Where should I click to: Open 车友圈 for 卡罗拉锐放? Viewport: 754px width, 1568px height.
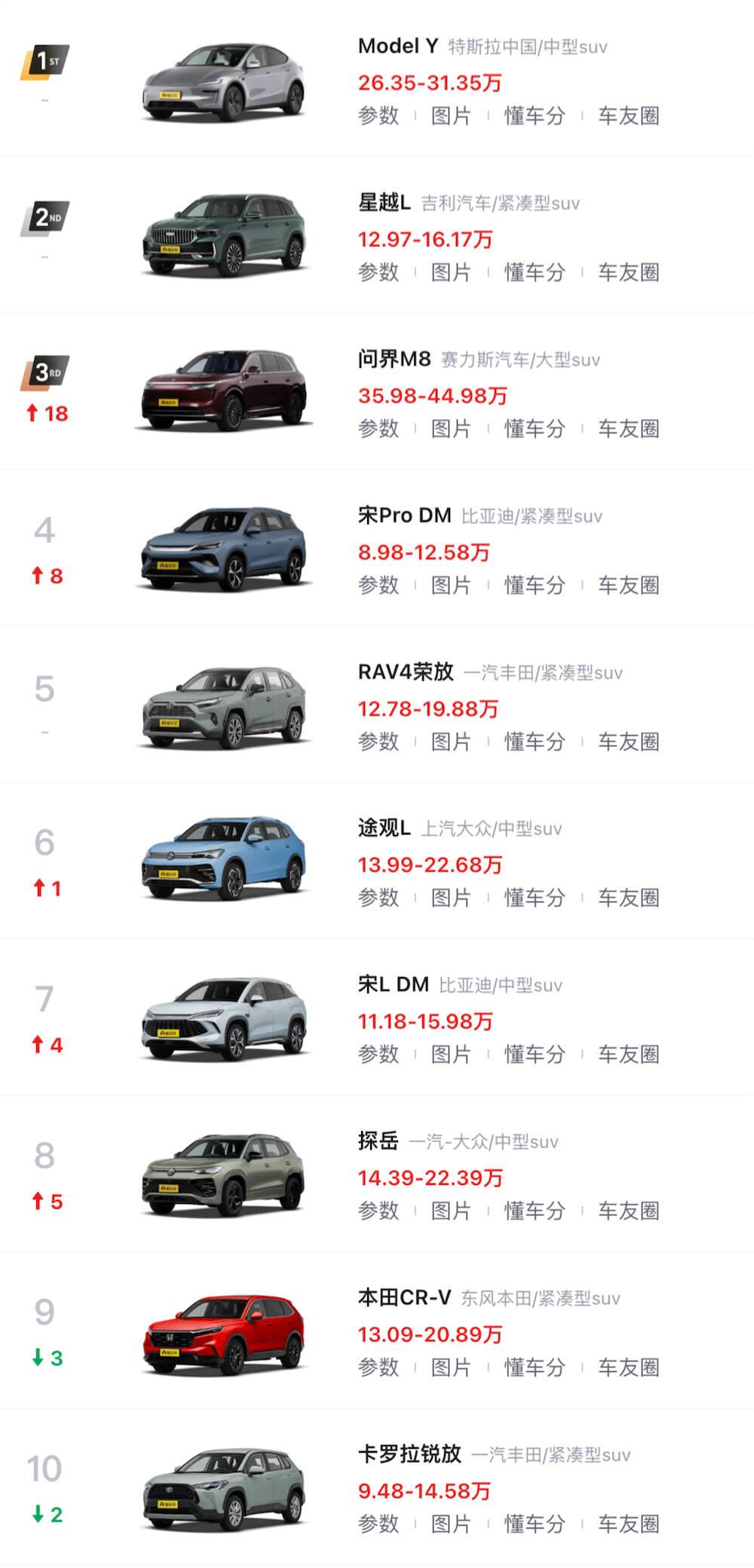628,1524
